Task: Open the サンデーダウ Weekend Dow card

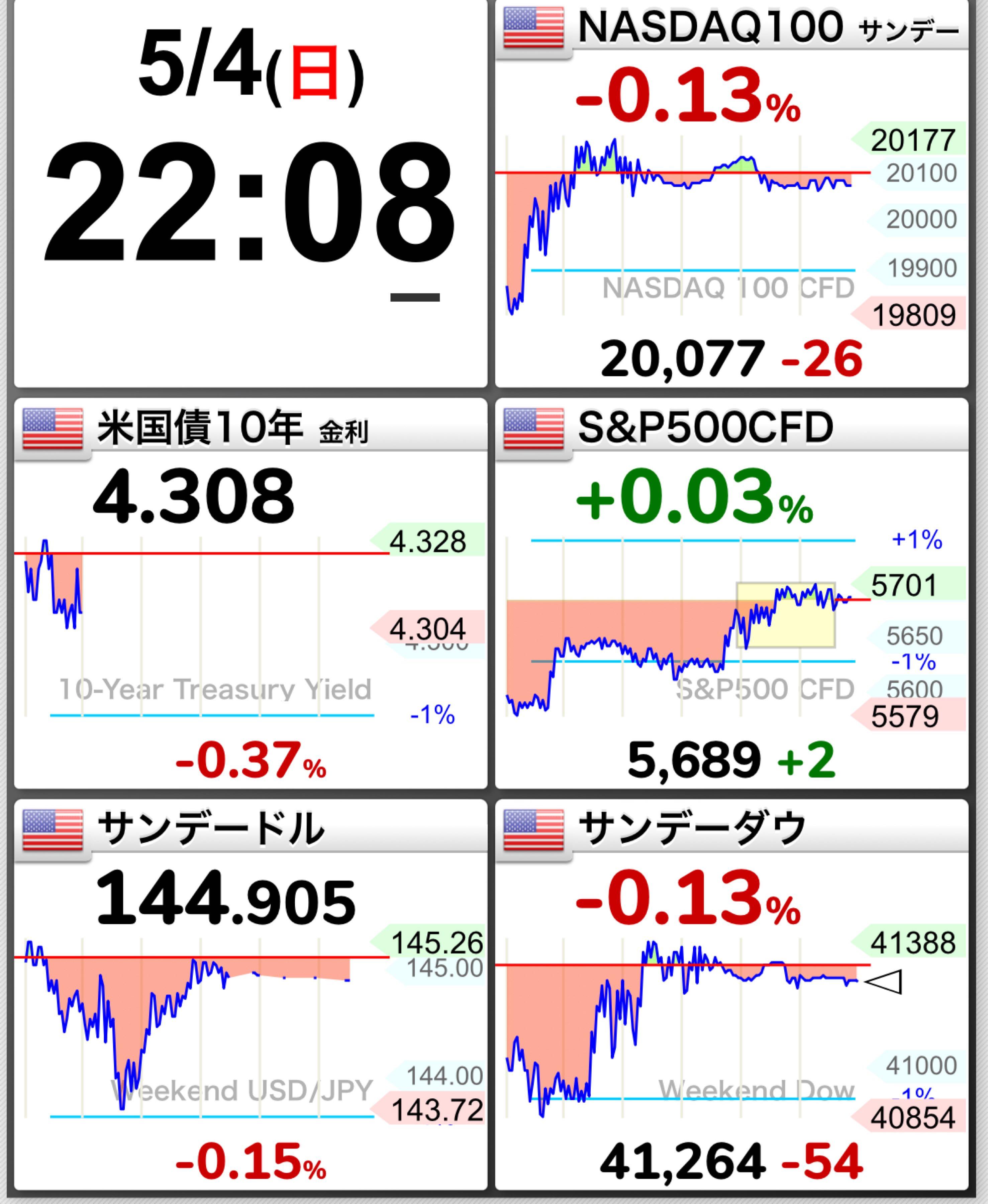Action: point(731,996)
